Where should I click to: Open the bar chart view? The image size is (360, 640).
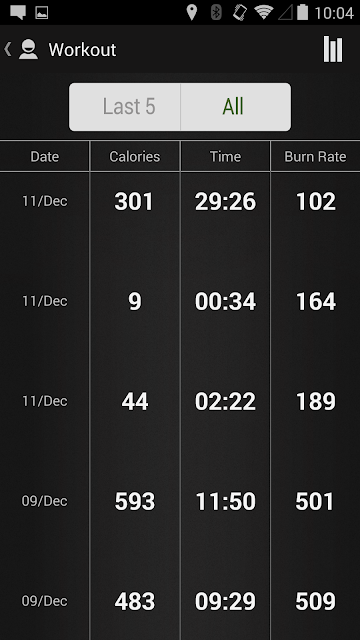[333, 49]
